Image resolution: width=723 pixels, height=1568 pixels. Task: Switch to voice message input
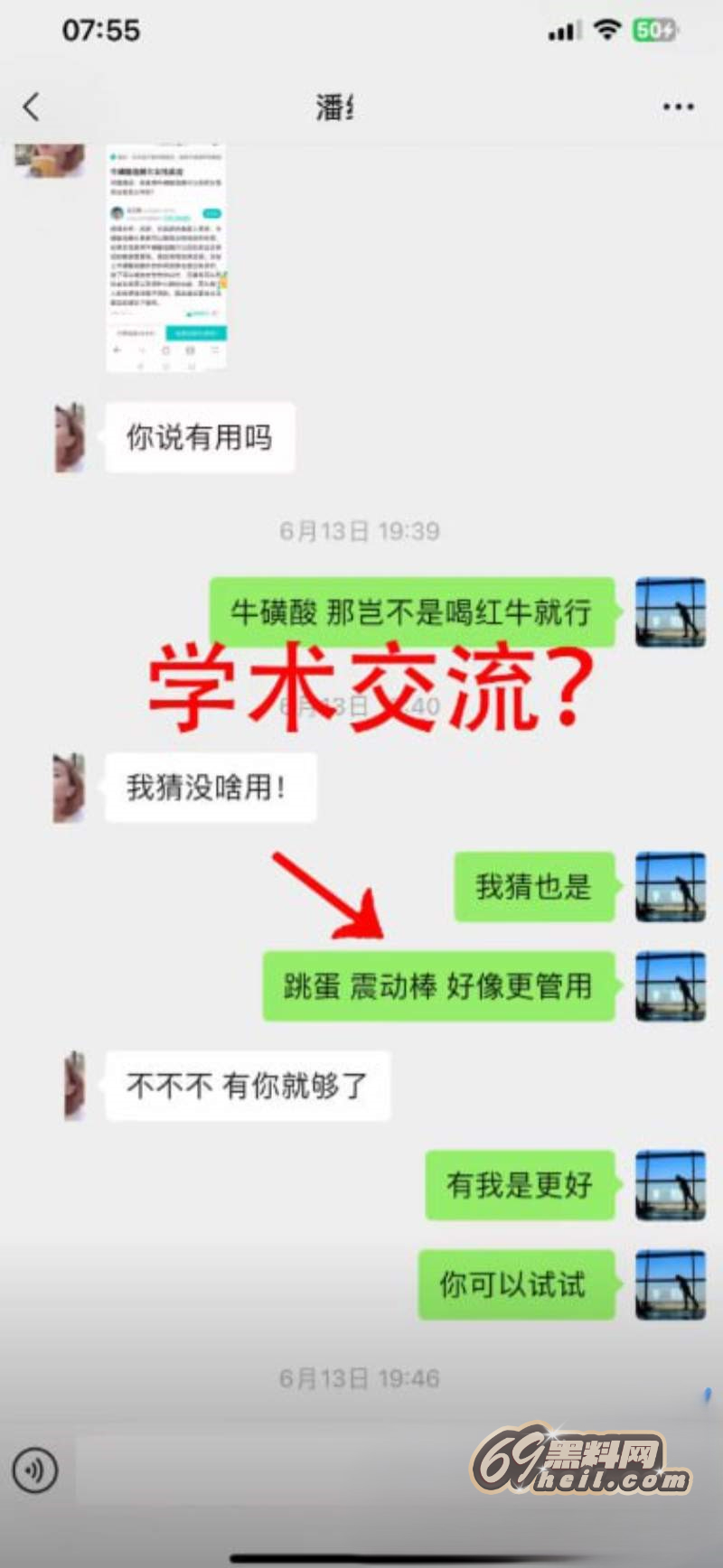click(34, 1470)
